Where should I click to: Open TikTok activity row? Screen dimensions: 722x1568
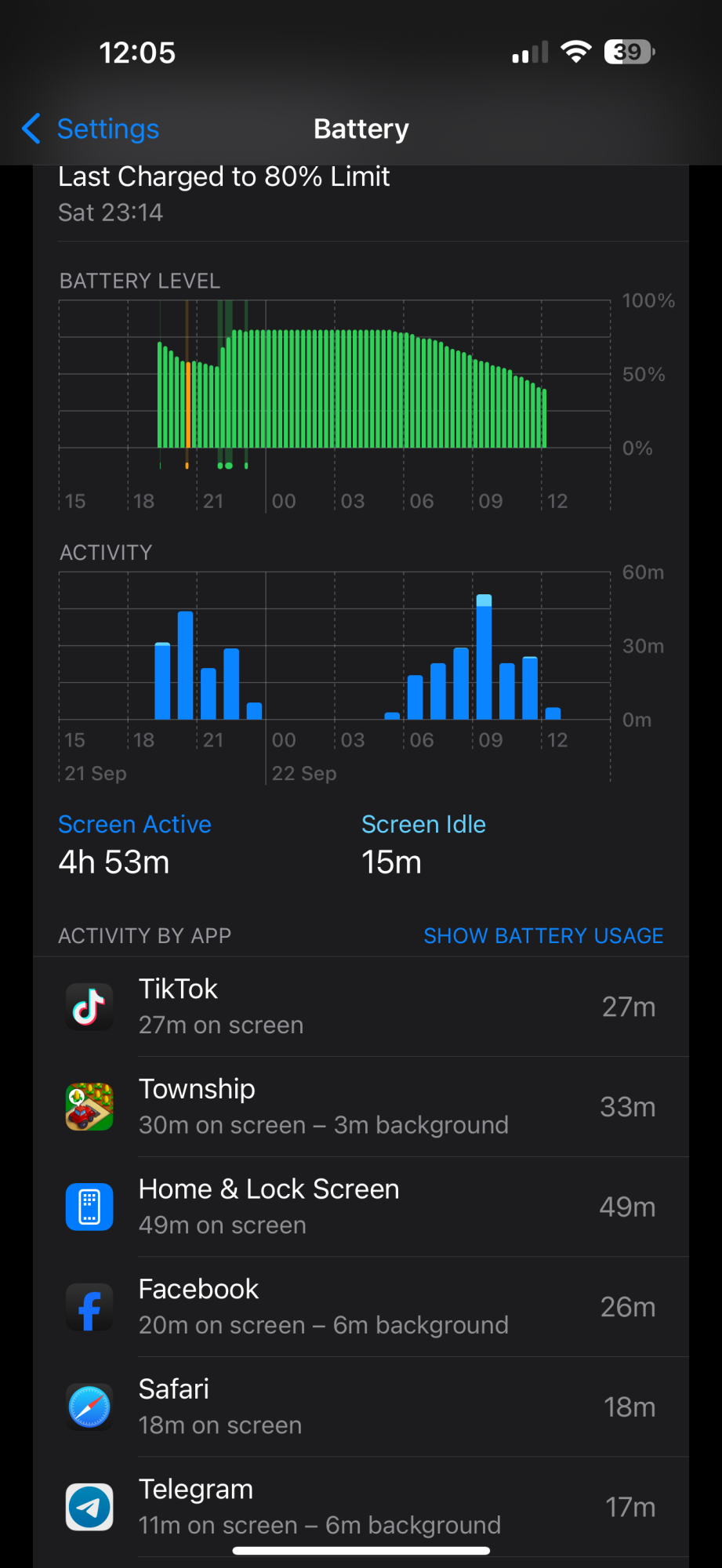pos(361,1007)
